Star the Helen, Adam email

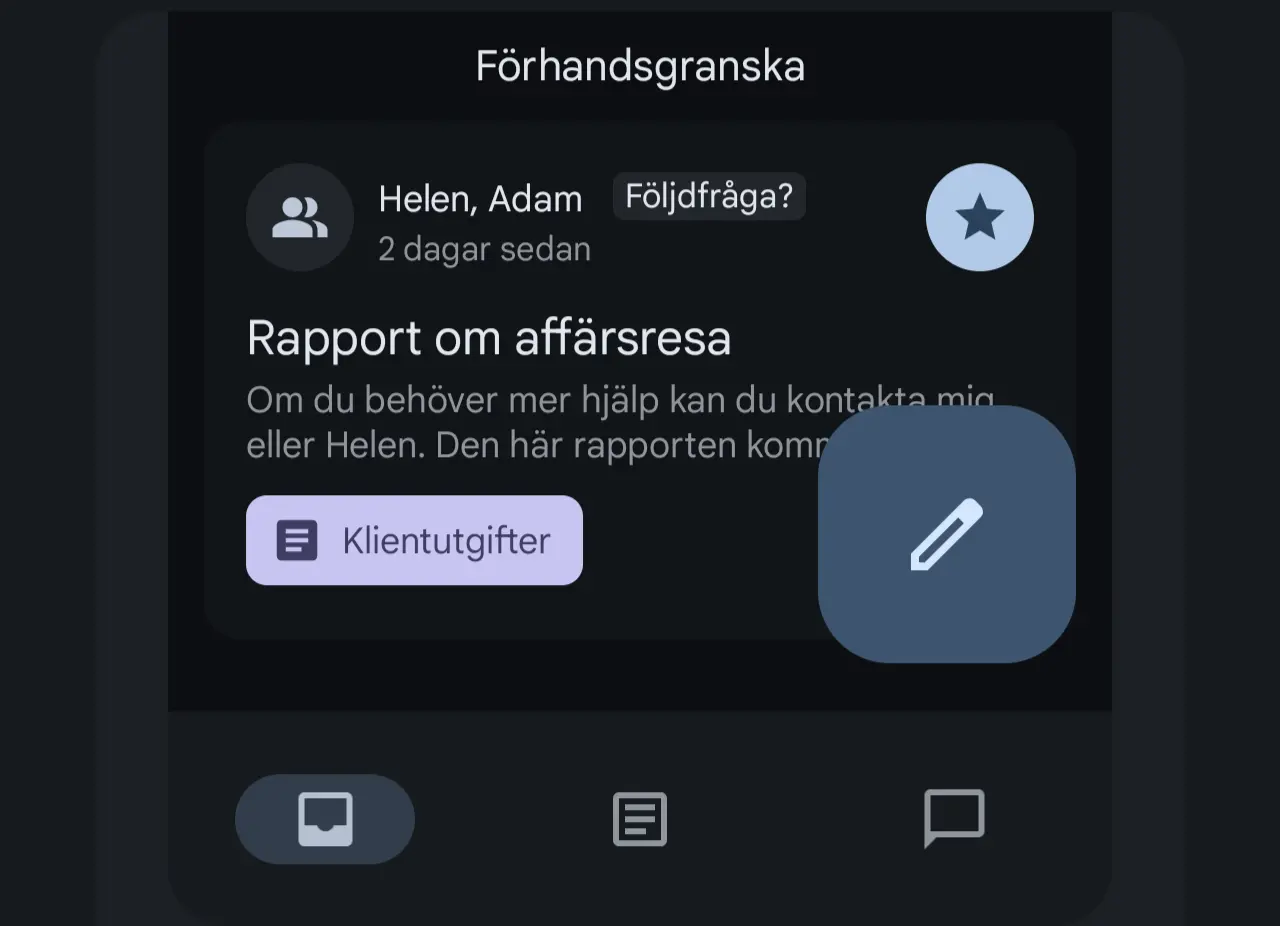(x=979, y=218)
